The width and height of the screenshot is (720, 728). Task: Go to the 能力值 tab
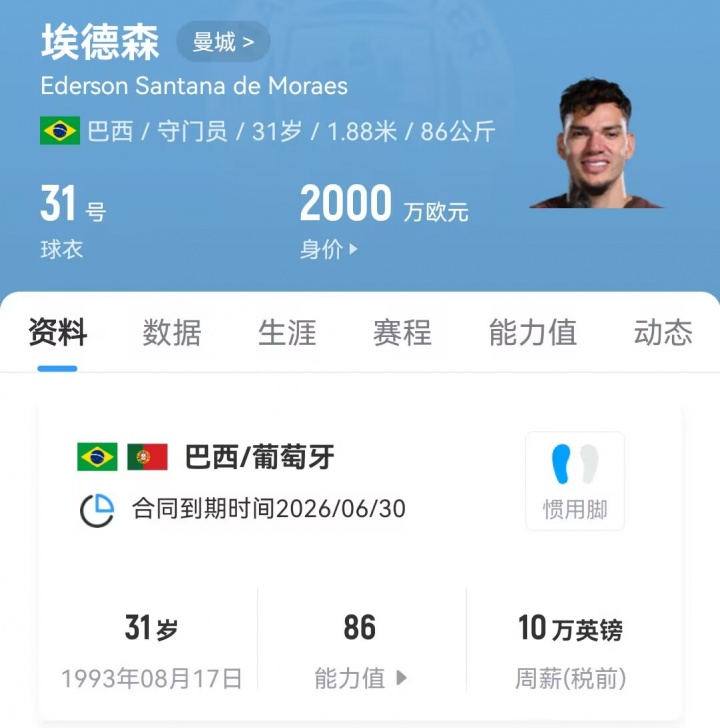coord(532,333)
